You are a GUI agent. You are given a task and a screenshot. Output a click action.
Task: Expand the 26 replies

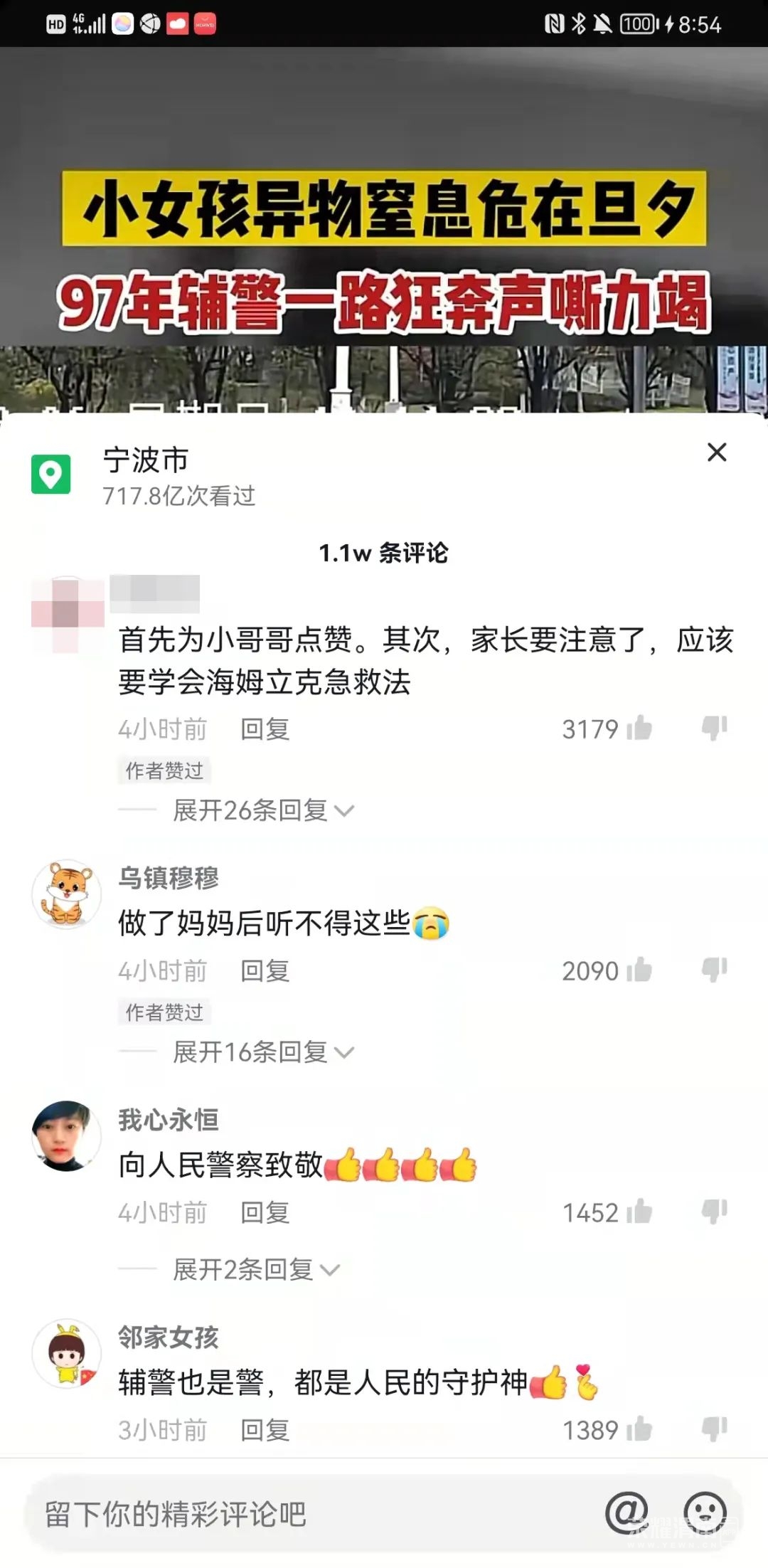point(263,810)
